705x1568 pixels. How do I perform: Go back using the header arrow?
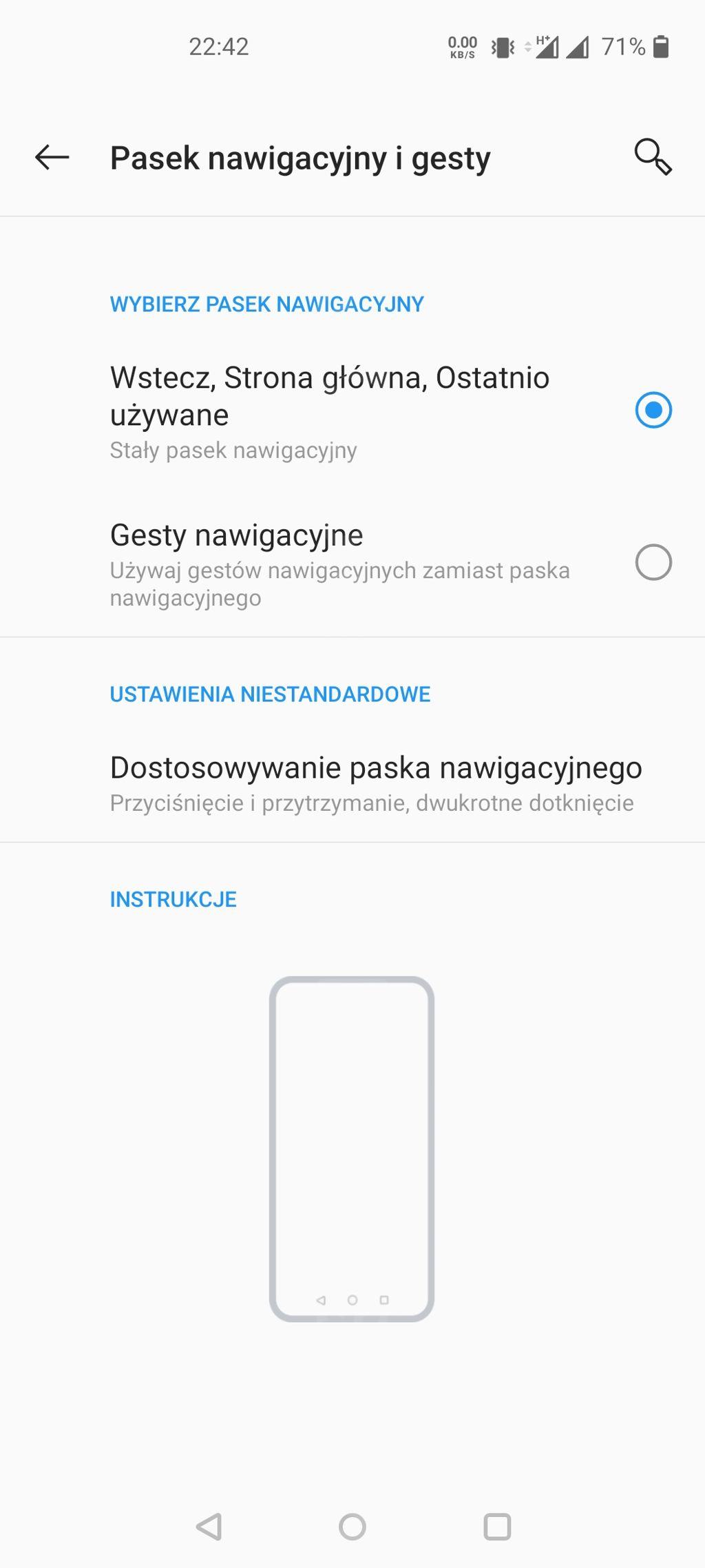point(52,158)
